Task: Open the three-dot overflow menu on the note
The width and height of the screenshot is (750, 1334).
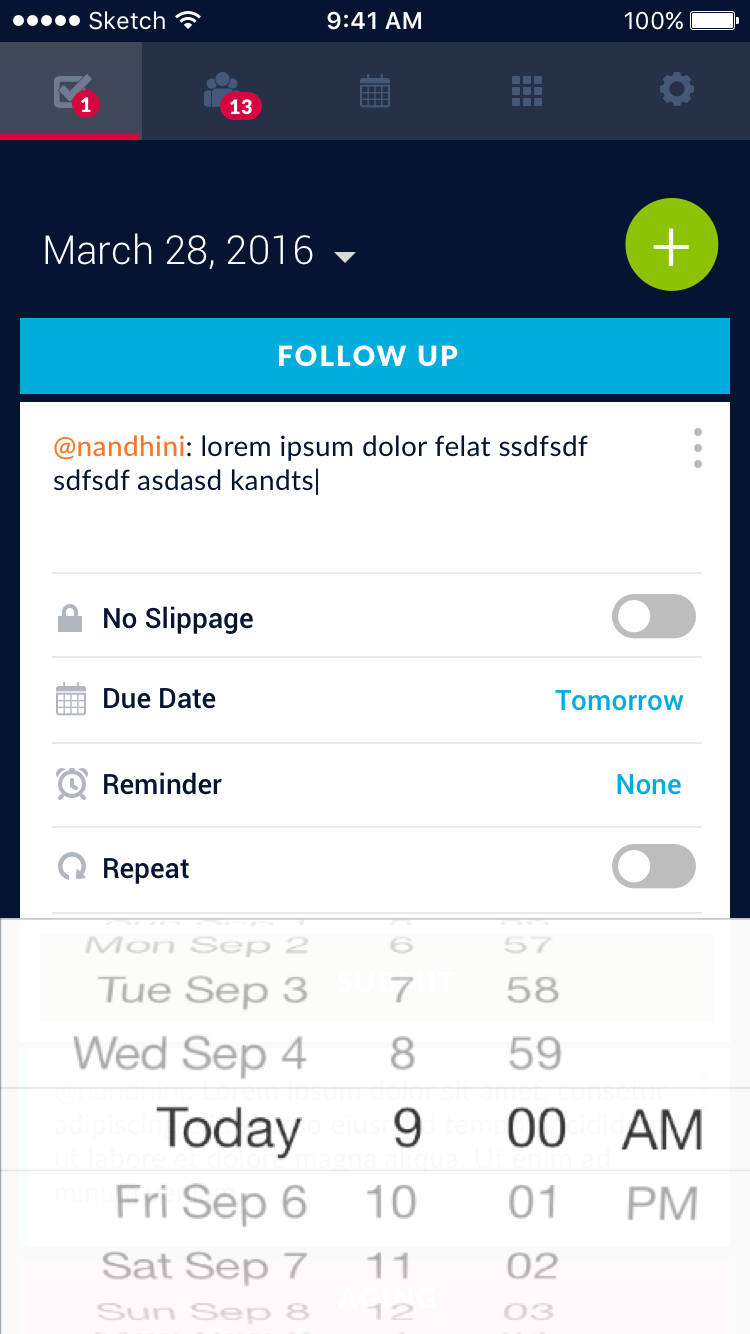Action: [x=697, y=448]
